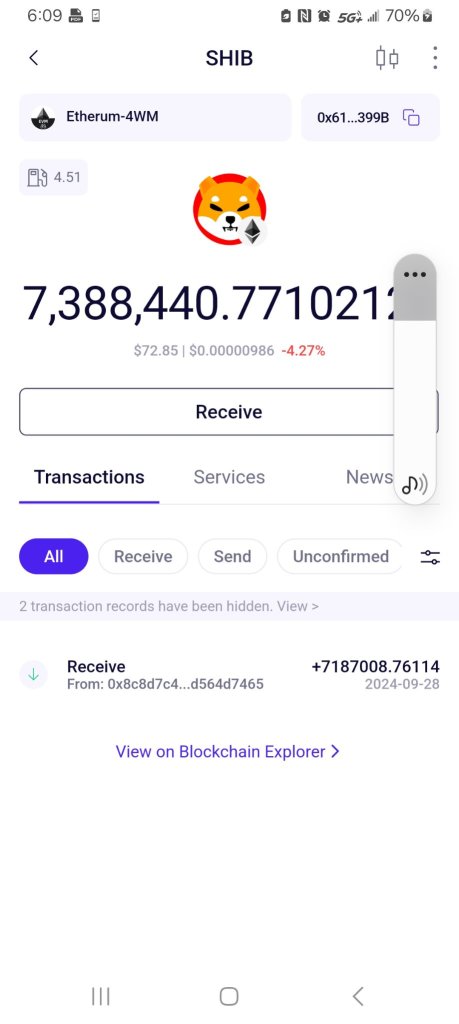This screenshot has height=1024, width=459.
Task: Tap the Receive button
Action: coord(229,412)
